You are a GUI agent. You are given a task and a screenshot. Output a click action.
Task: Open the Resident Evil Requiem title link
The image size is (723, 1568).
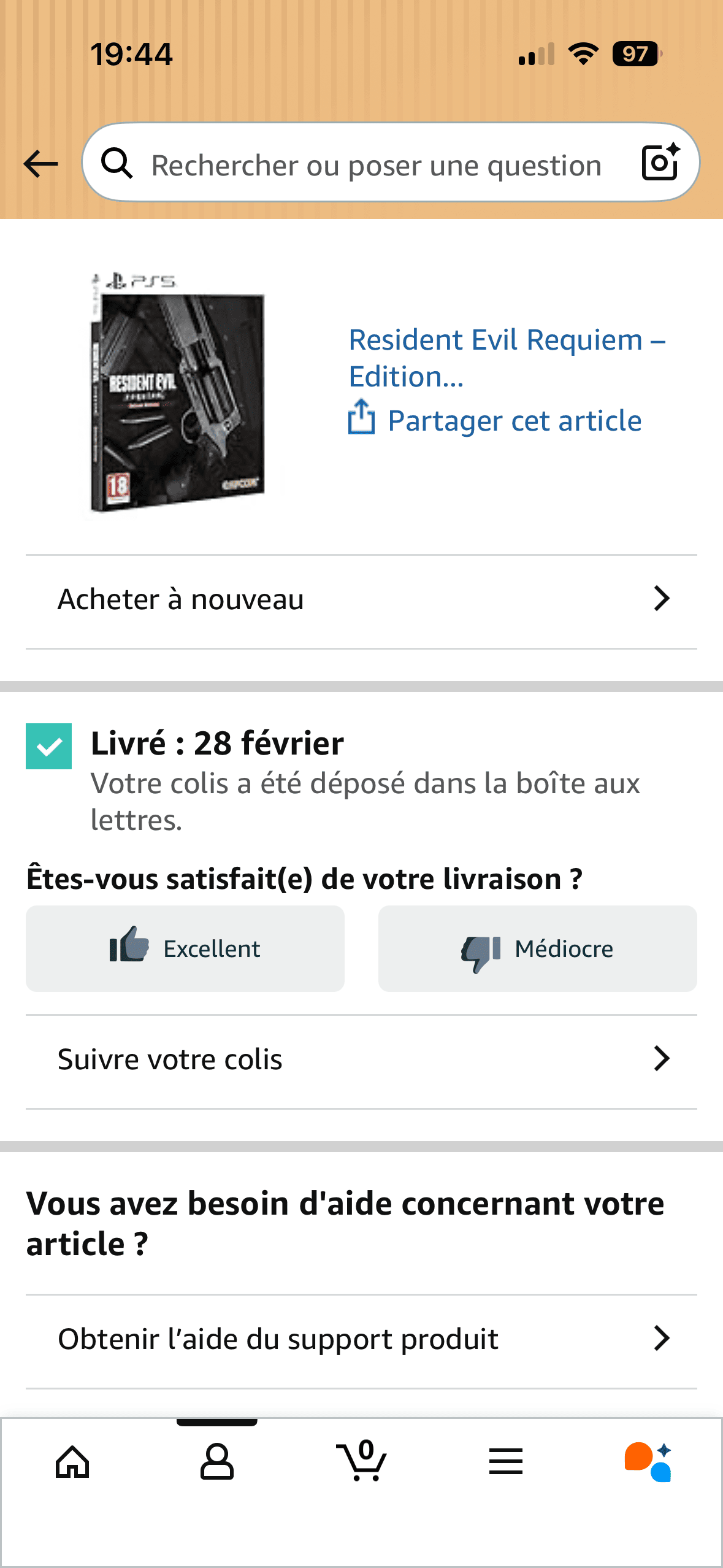(507, 357)
